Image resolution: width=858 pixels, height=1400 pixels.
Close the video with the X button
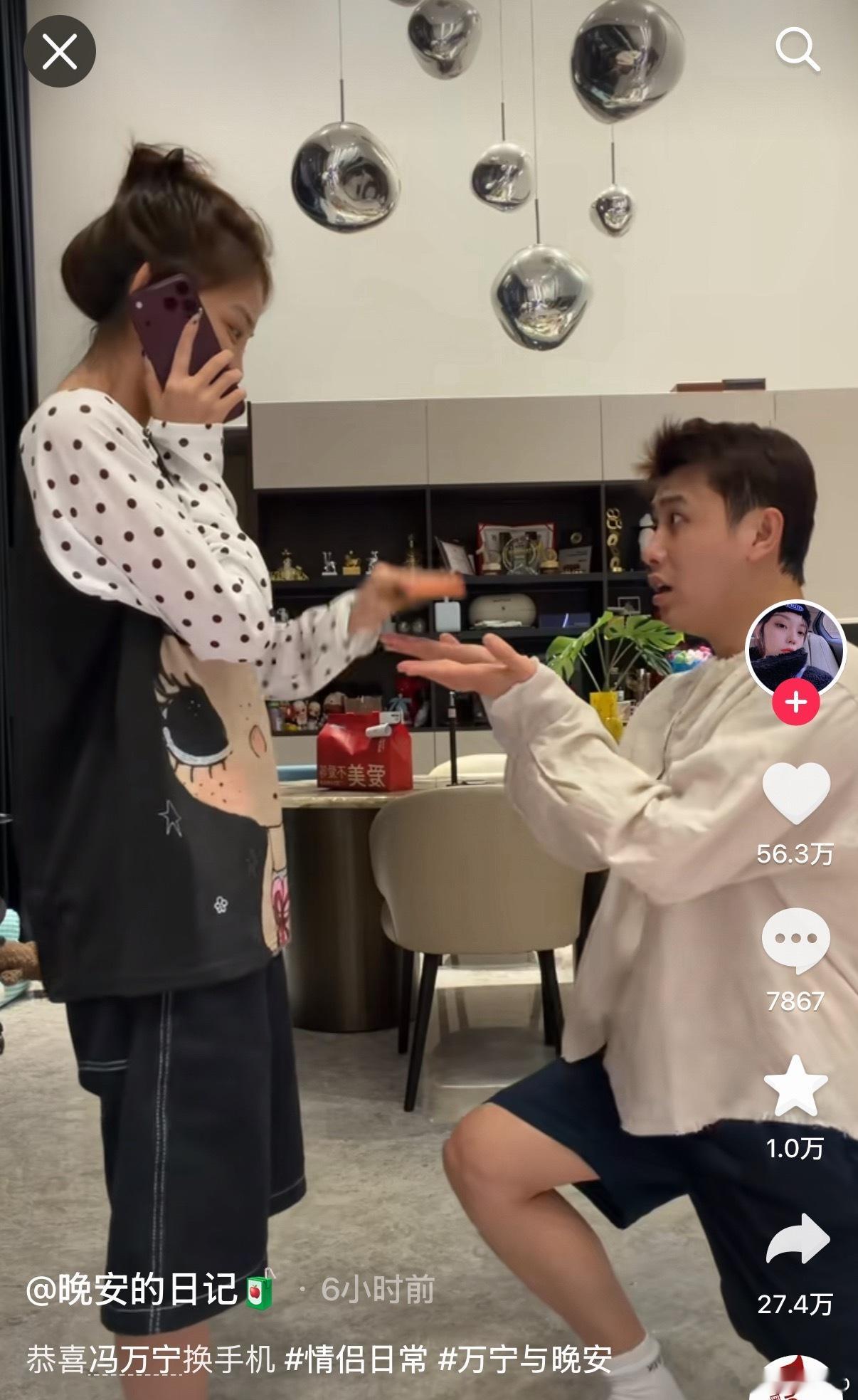click(x=60, y=52)
